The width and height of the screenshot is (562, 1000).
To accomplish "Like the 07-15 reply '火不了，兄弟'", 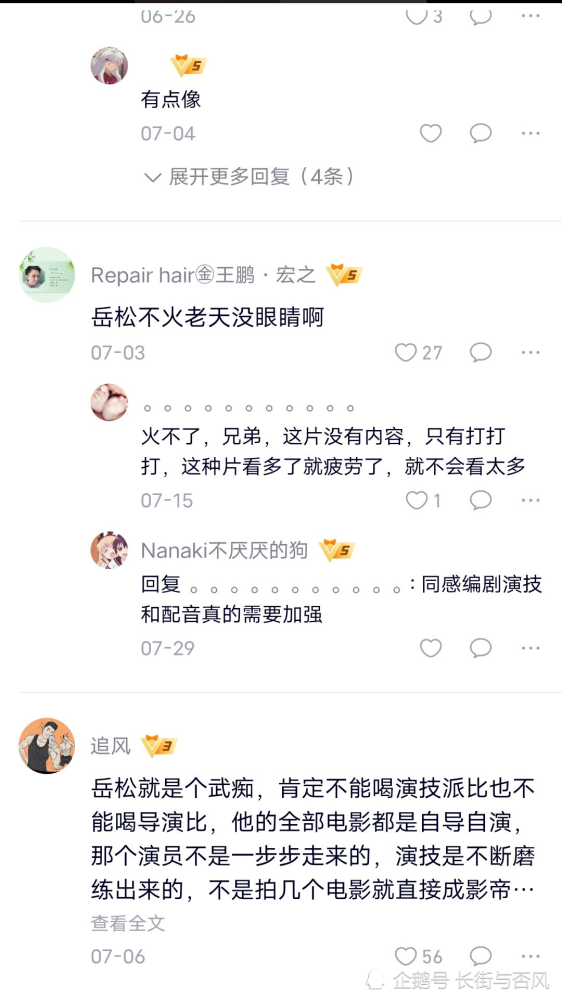I will pyautogui.click(x=423, y=500).
